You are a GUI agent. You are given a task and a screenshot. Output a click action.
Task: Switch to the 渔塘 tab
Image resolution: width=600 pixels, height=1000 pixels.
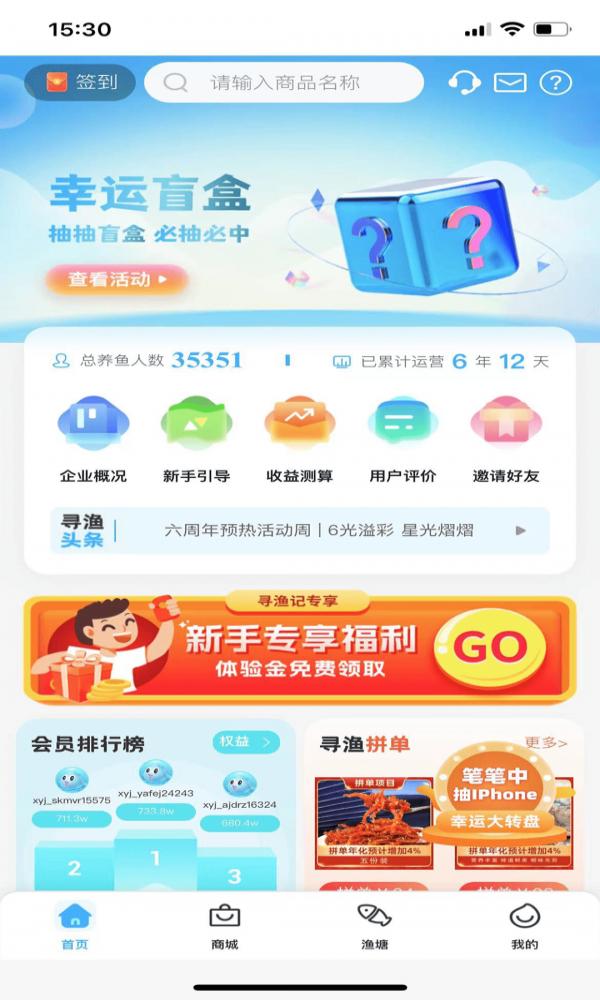(374, 926)
